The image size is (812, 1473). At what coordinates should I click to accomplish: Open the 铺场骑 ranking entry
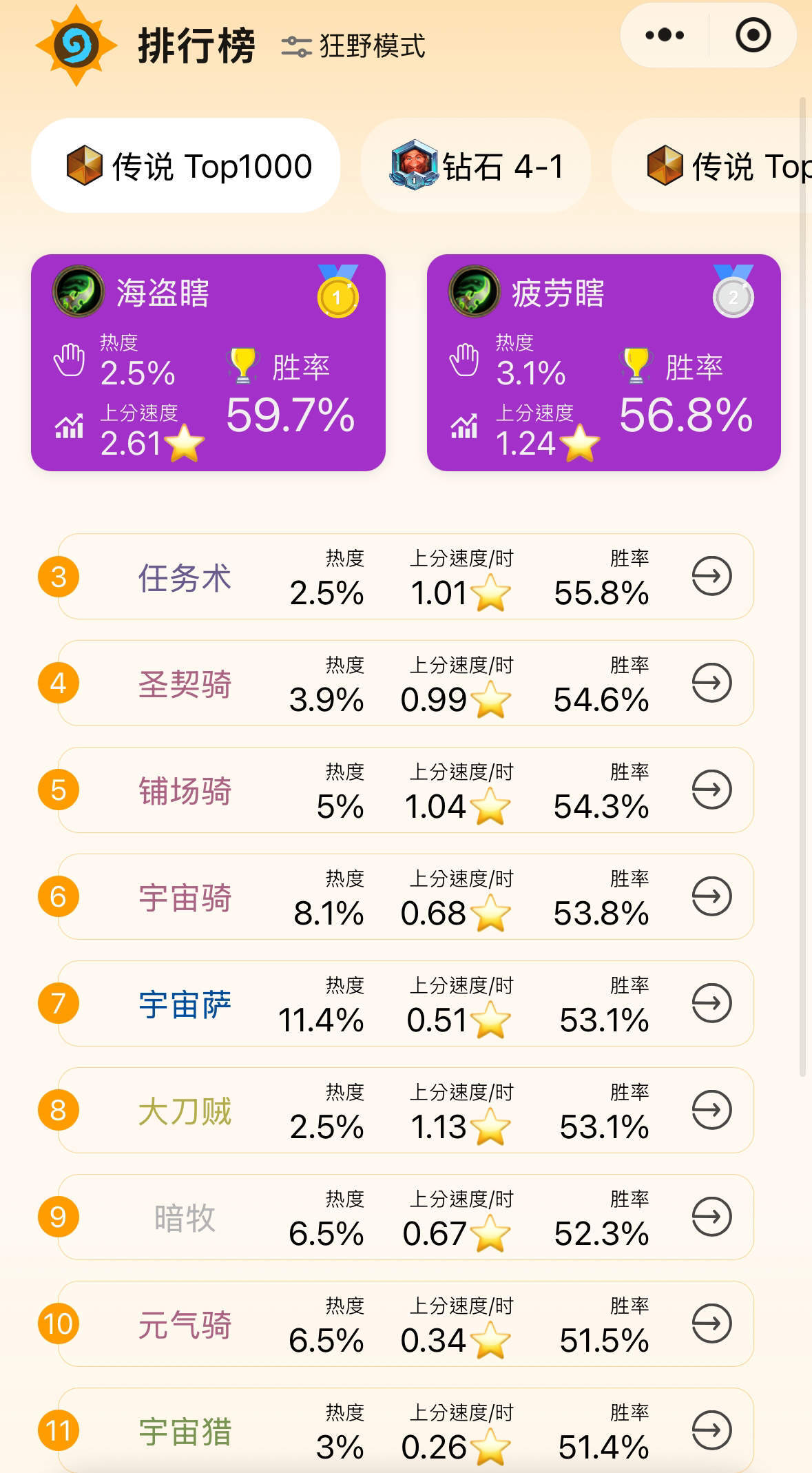(x=405, y=790)
